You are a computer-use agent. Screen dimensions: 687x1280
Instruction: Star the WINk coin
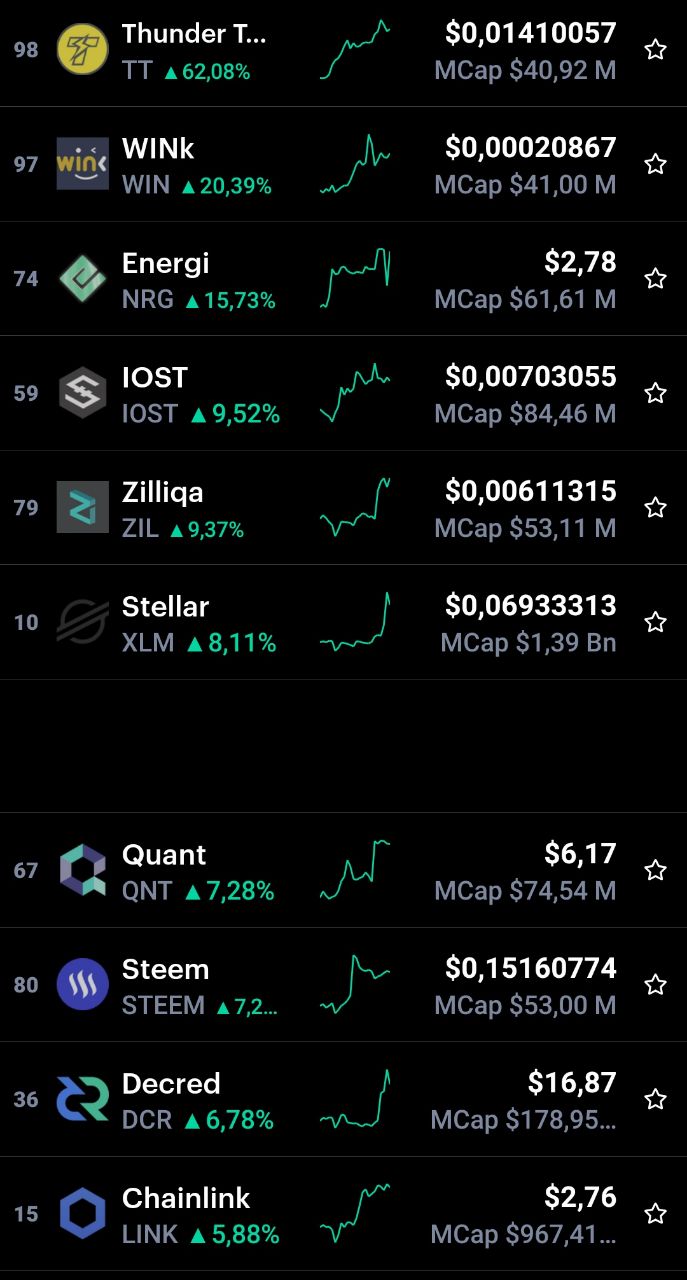pyautogui.click(x=655, y=164)
